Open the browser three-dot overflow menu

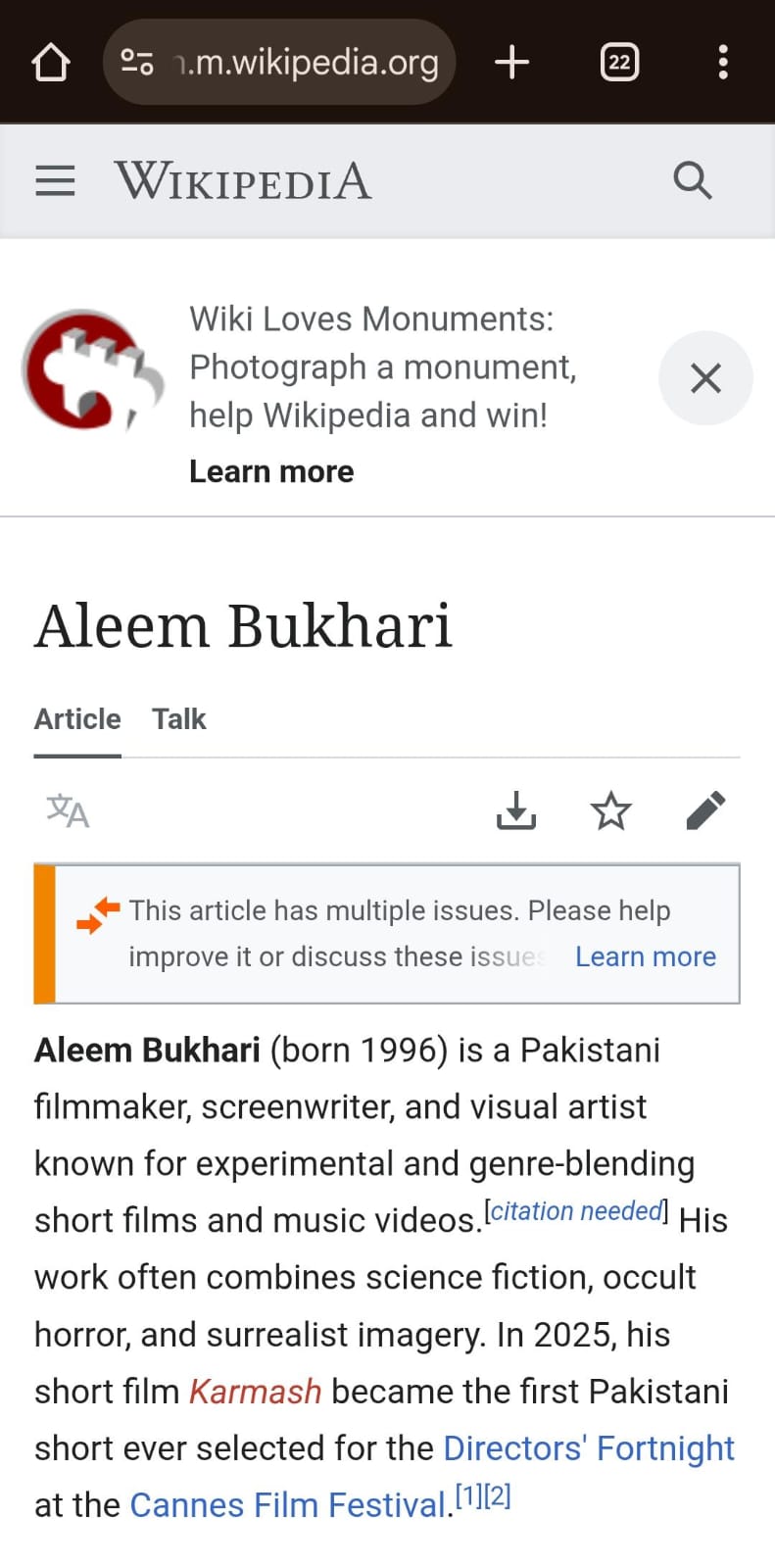click(x=723, y=63)
